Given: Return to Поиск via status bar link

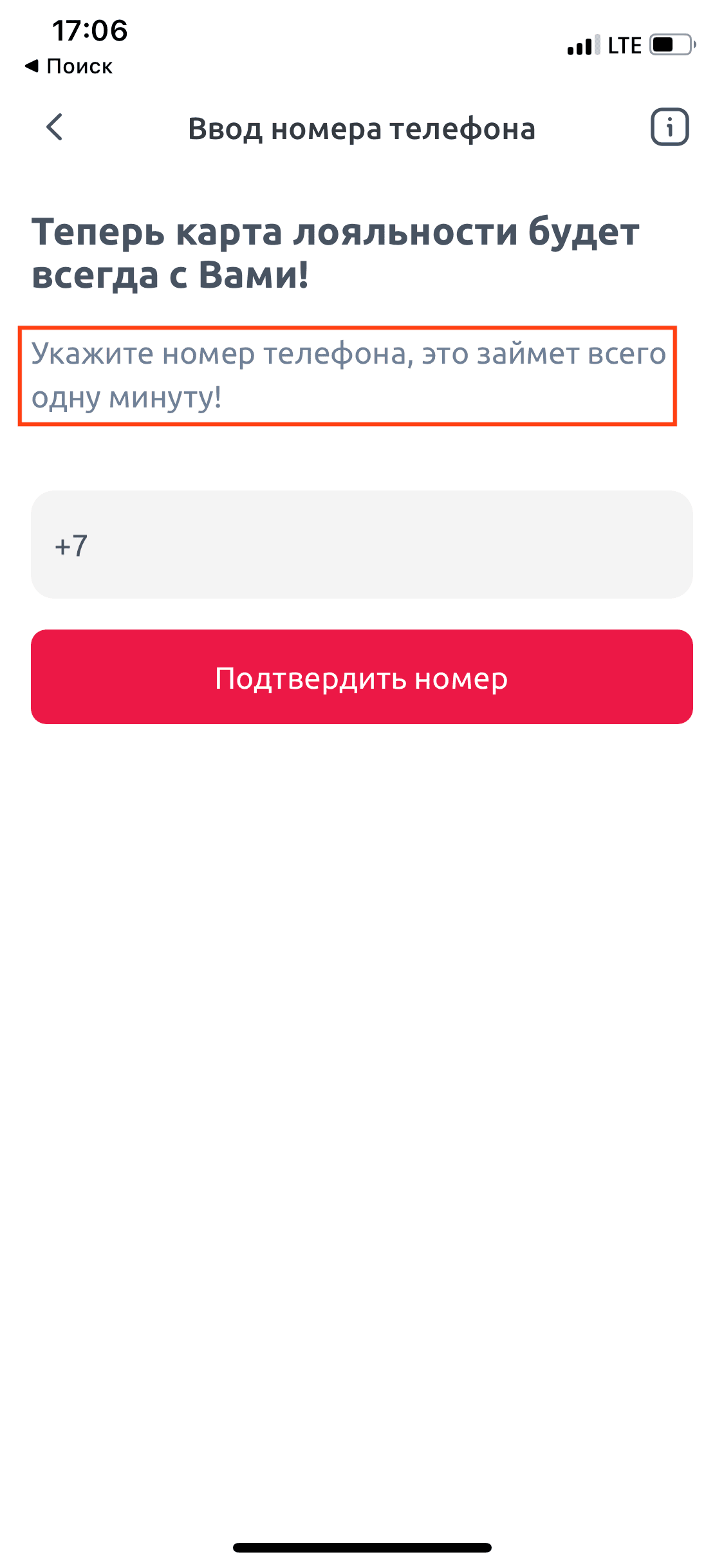Looking at the screenshot, I should pyautogui.click(x=69, y=66).
